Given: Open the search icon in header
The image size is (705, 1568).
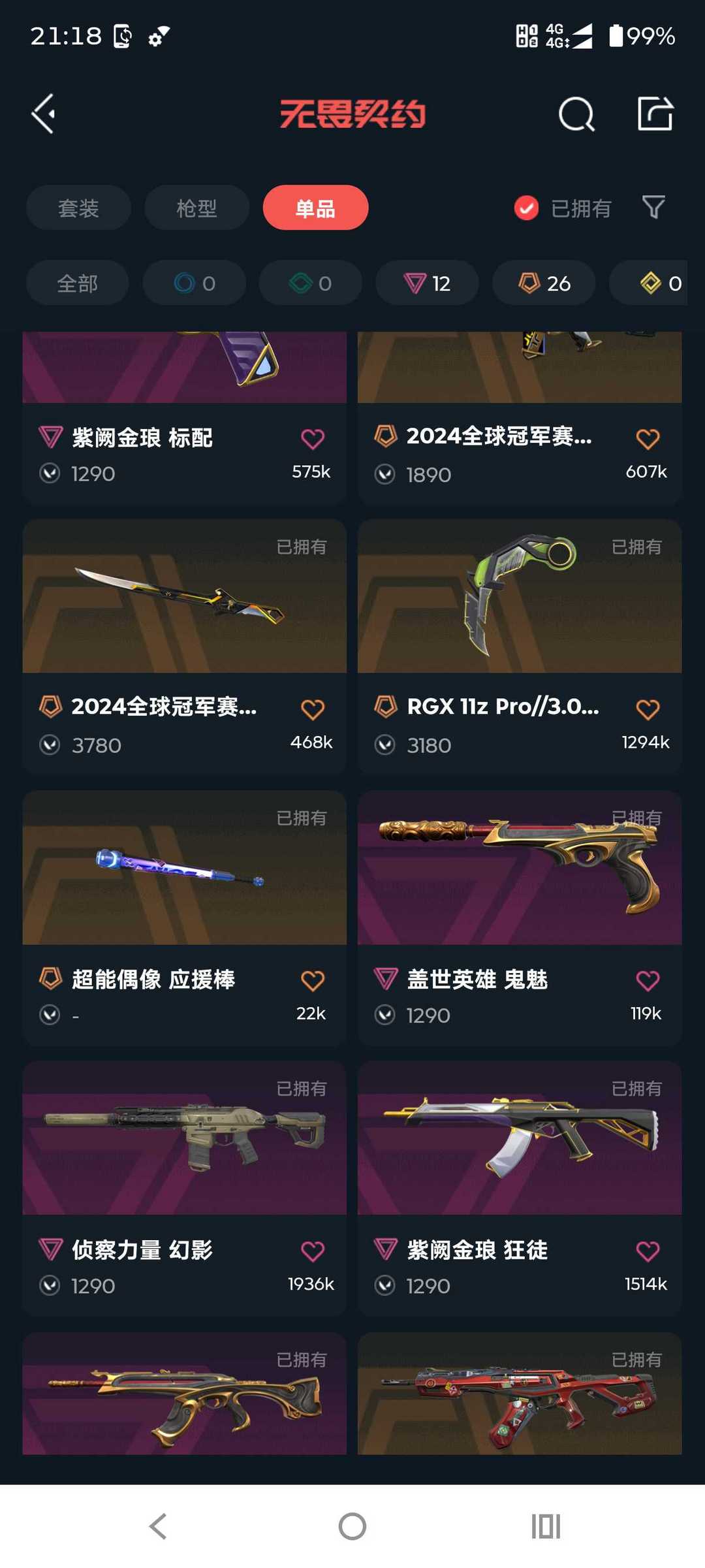Looking at the screenshot, I should (576, 114).
